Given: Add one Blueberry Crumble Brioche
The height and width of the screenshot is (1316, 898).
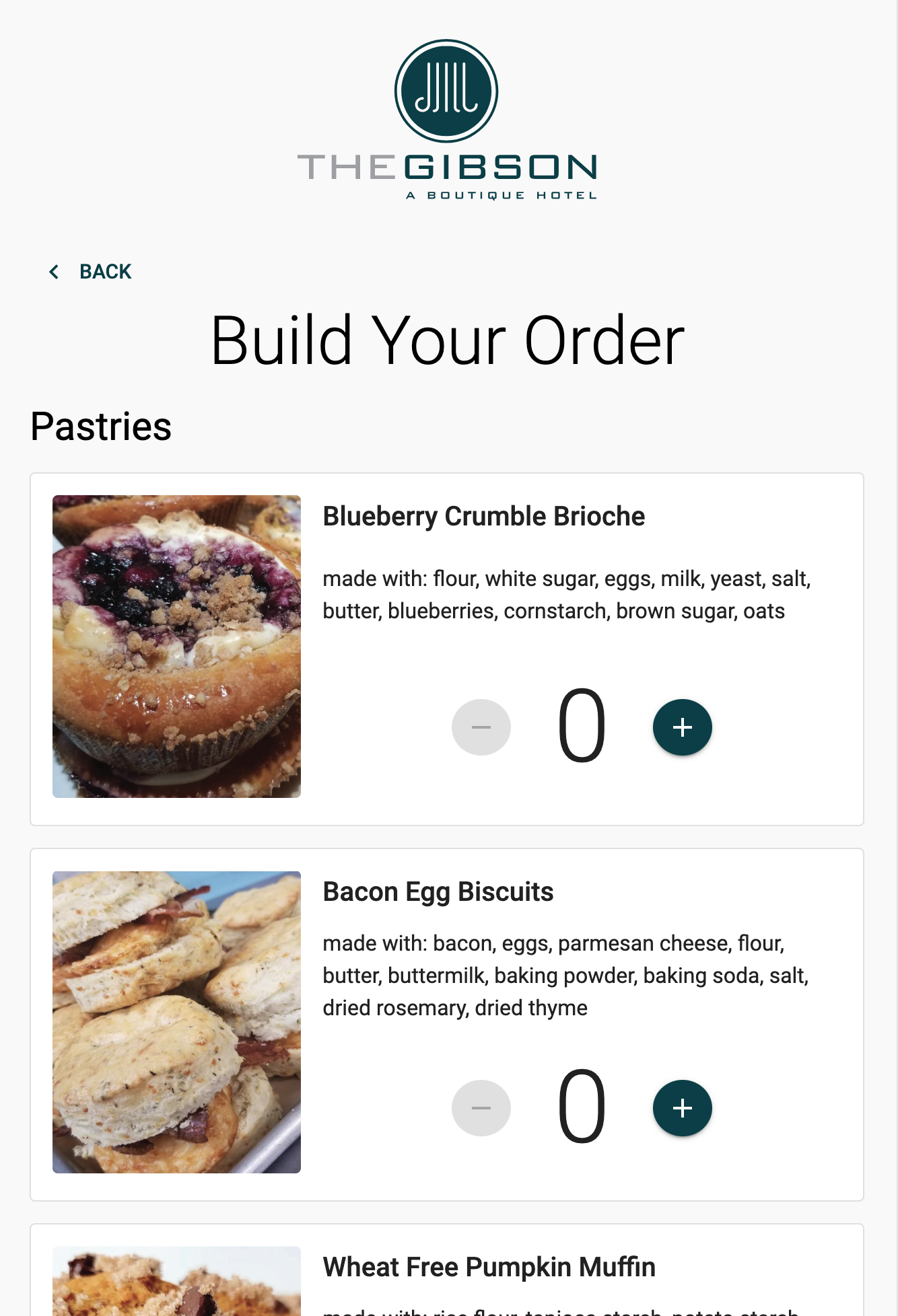Looking at the screenshot, I should tap(682, 727).
